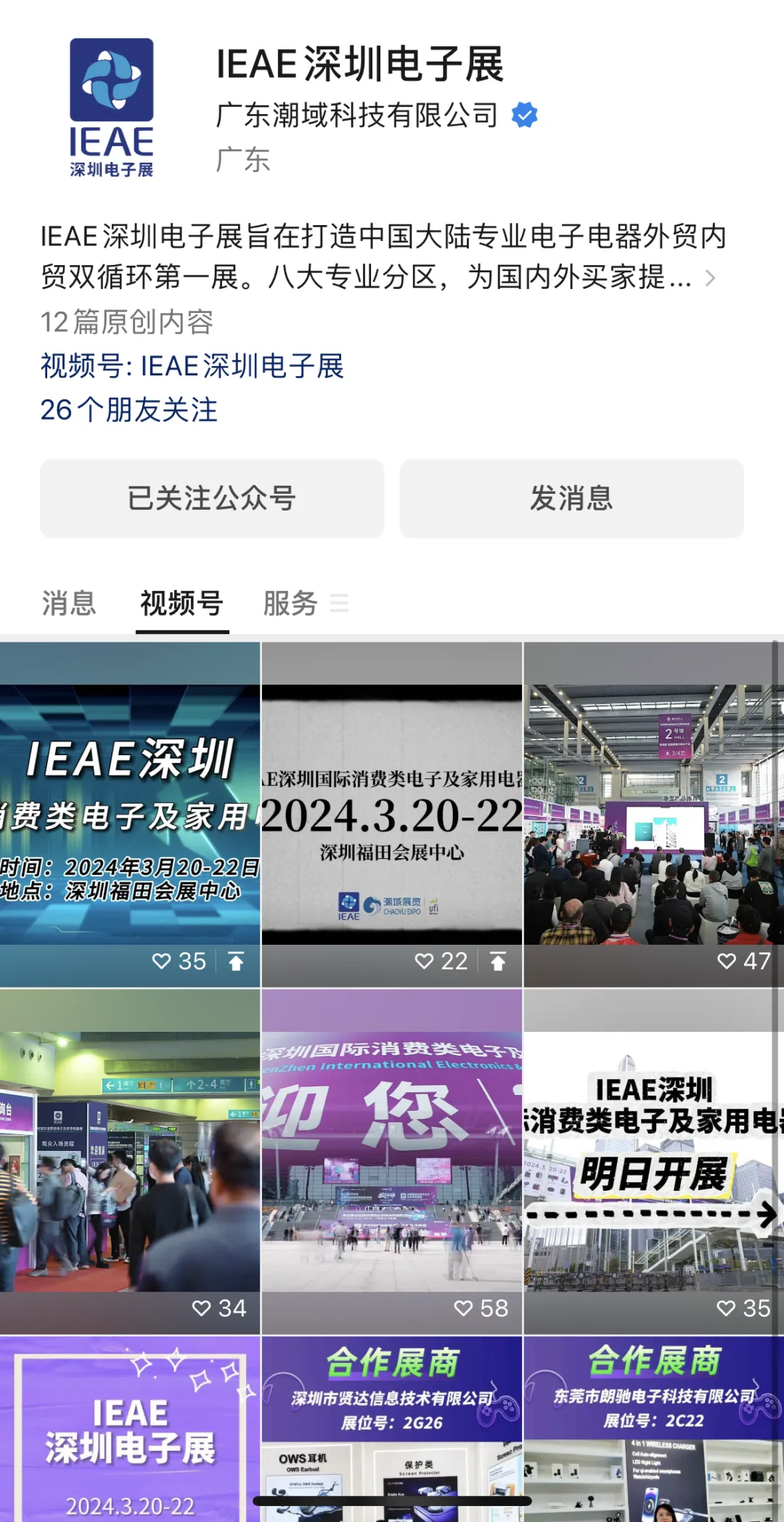The width and height of the screenshot is (784, 1522).
Task: Expand the account description chevron
Action: (711, 278)
